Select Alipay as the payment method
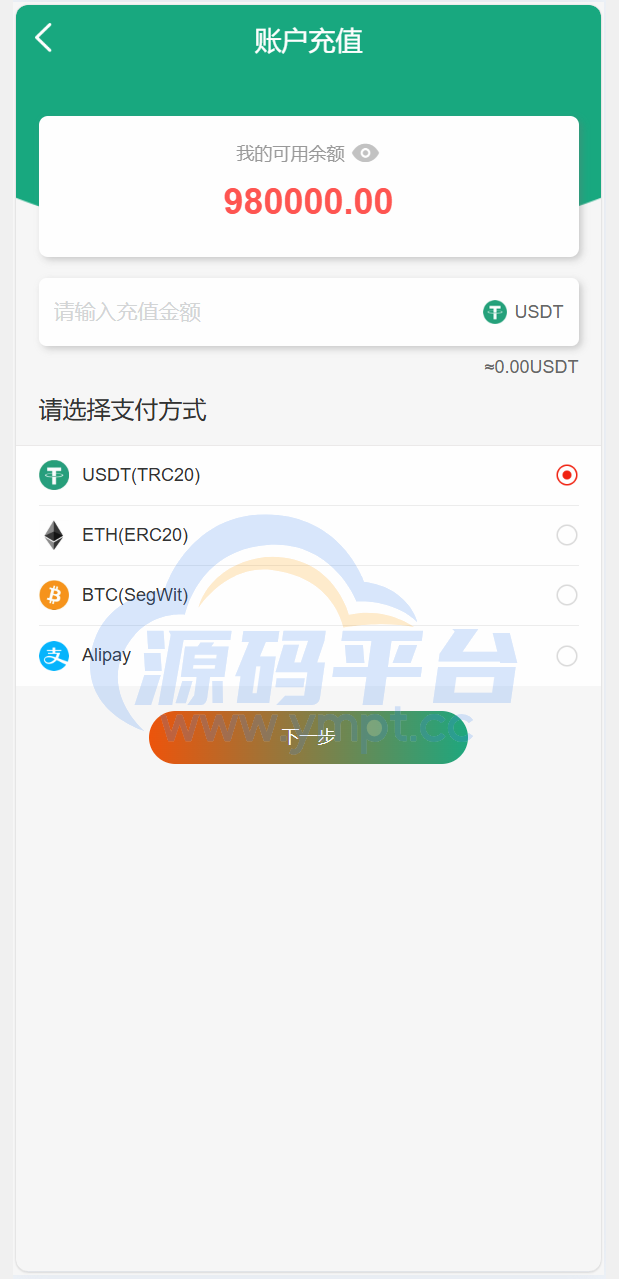Image resolution: width=619 pixels, height=1279 pixels. point(566,656)
